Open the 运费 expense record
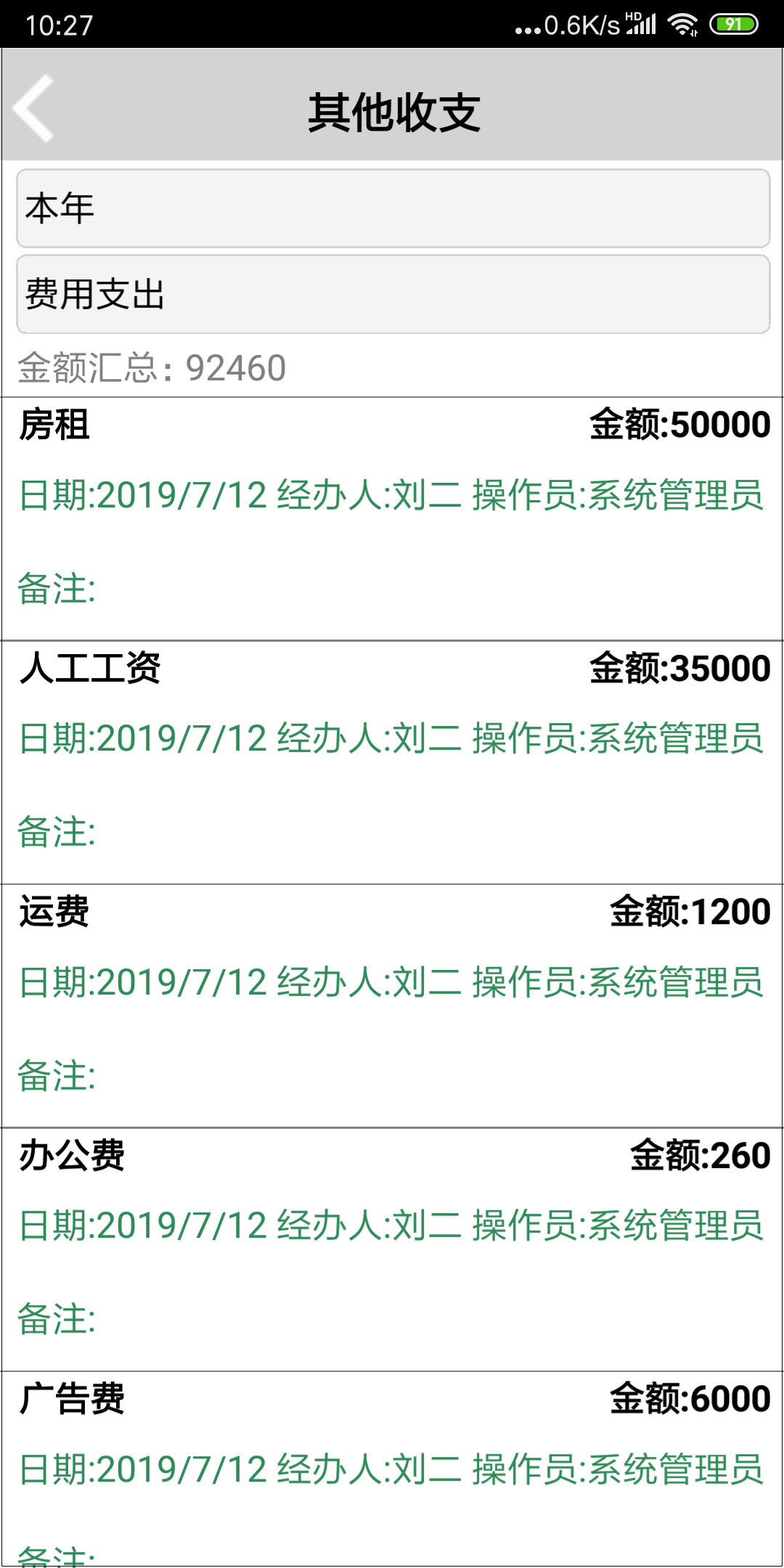Viewport: 784px width, 1568px height. pos(392,1006)
